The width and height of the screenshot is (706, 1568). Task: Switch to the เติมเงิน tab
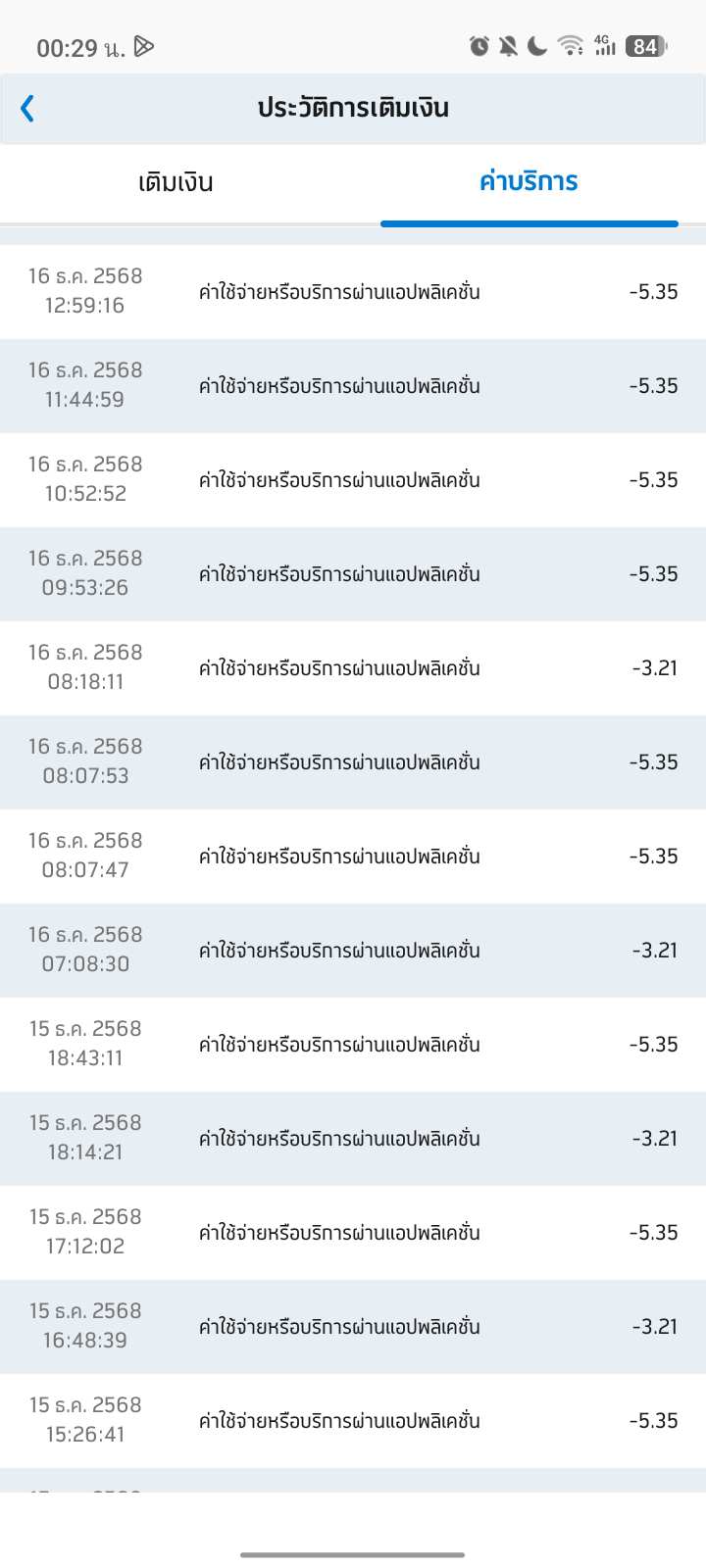tap(176, 183)
